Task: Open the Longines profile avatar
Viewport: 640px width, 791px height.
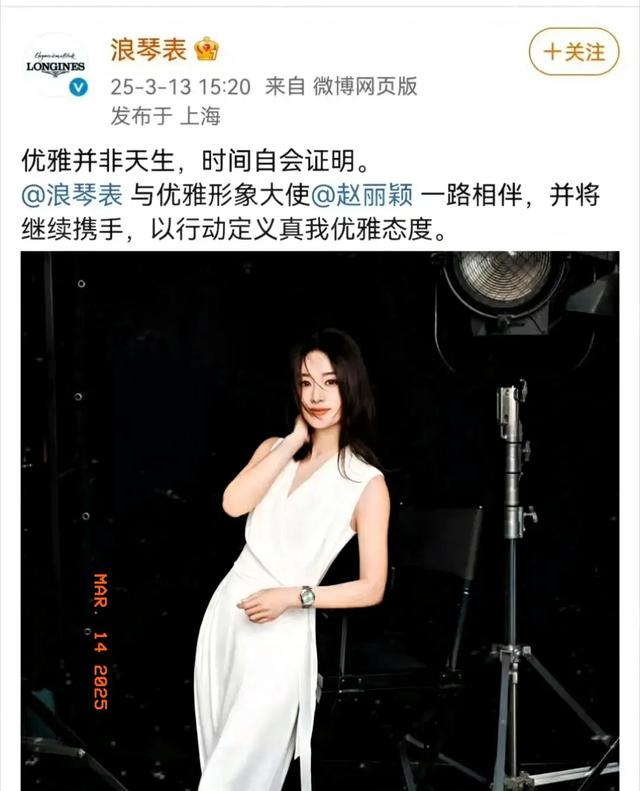Action: tap(56, 65)
